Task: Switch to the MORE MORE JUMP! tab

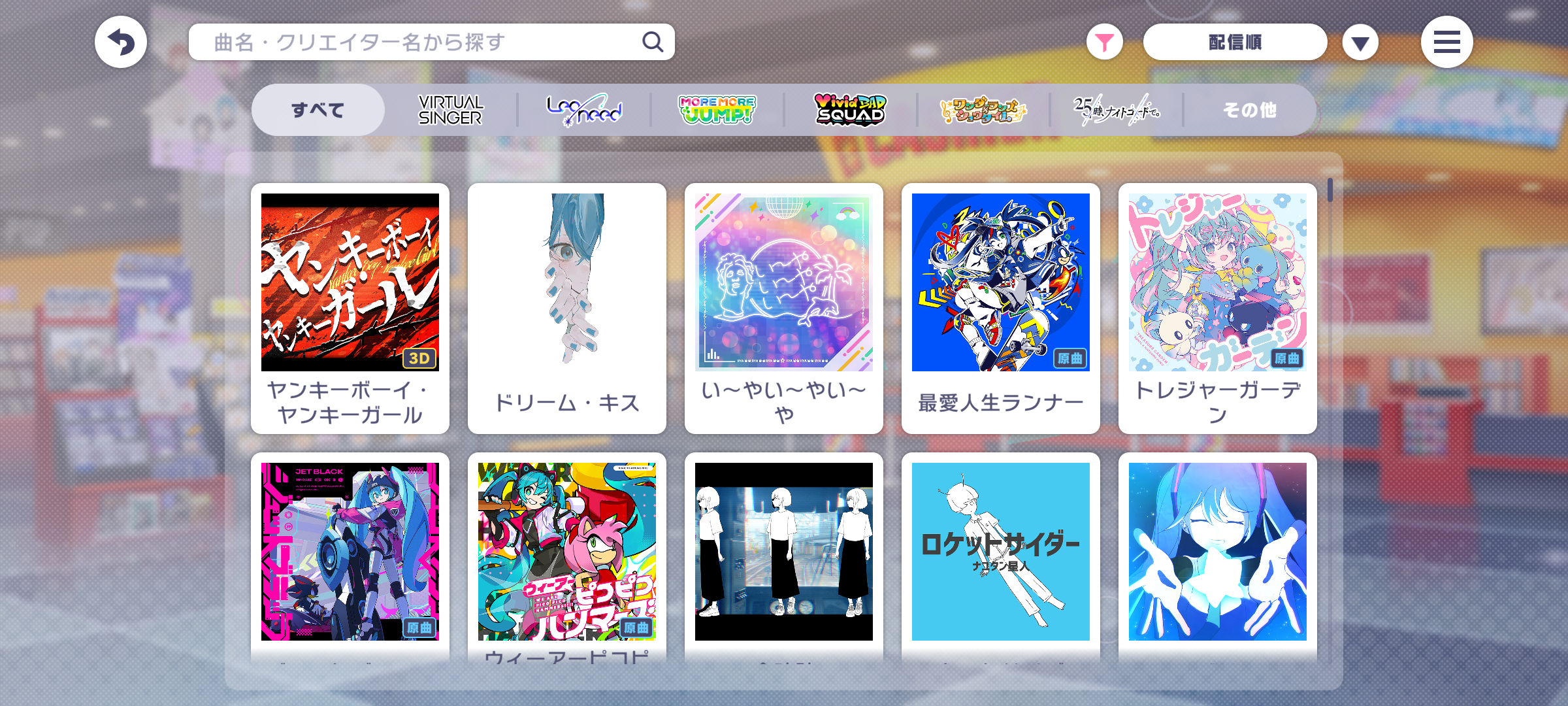Action: (717, 110)
